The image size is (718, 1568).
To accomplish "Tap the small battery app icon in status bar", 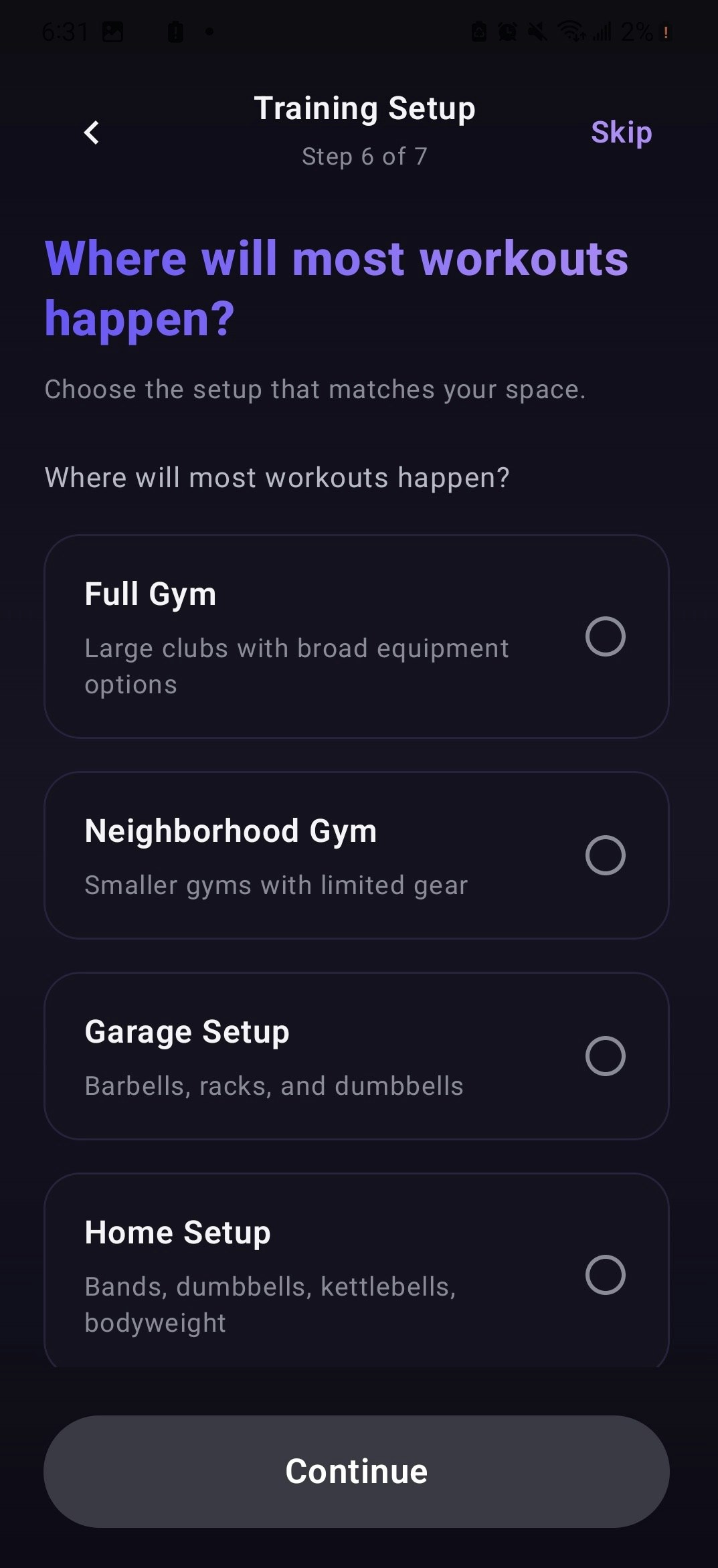I will 175,31.
